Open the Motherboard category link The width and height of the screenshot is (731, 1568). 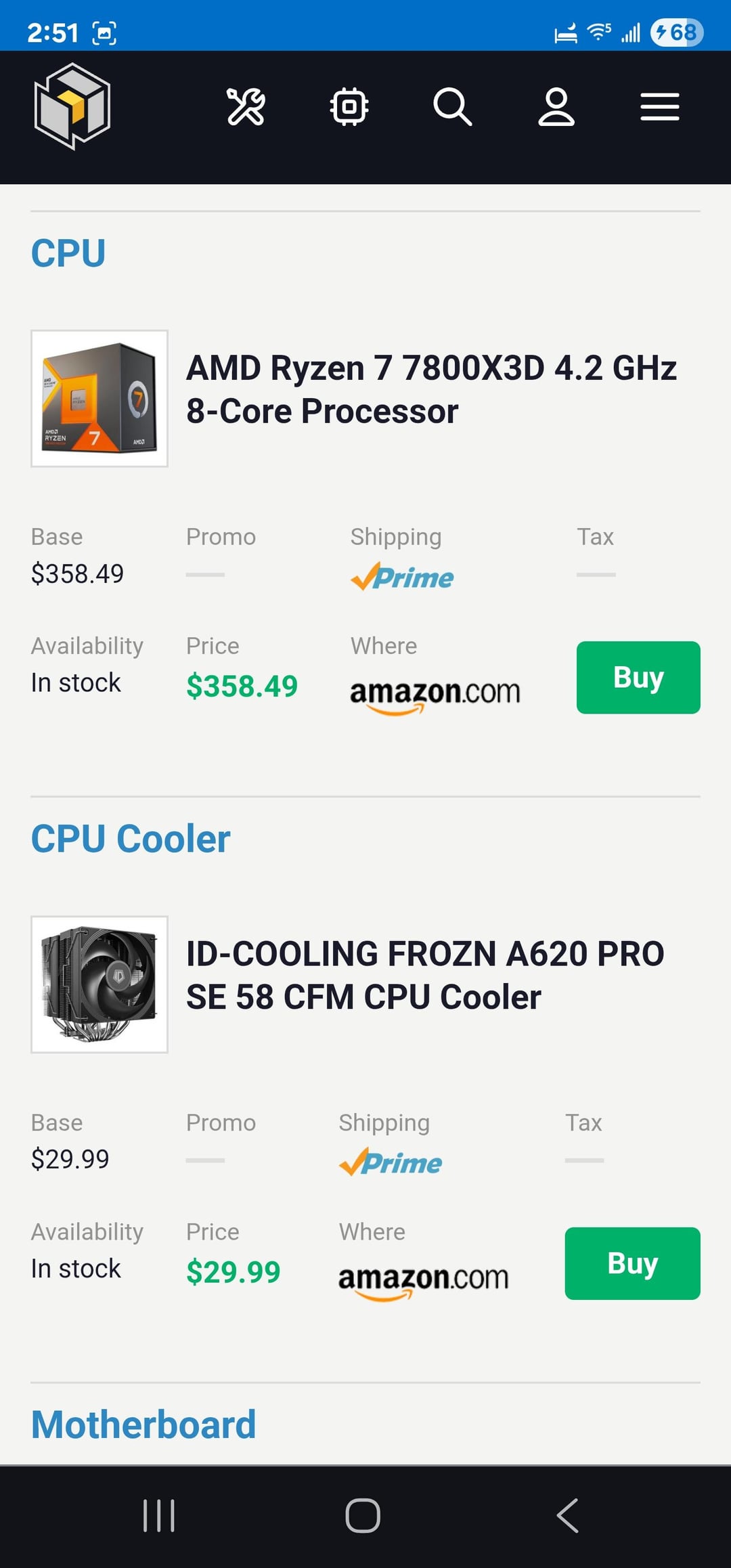tap(143, 1424)
